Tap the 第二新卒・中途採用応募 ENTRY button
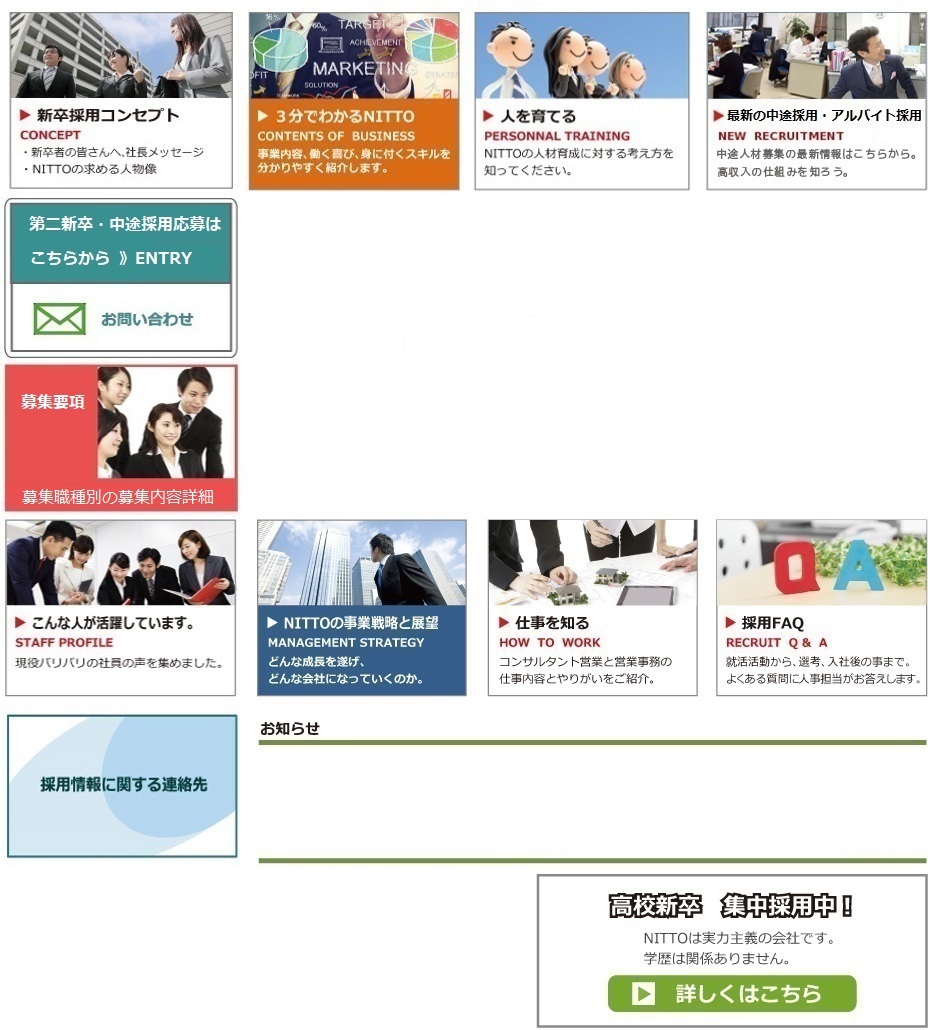Image resolution: width=930 pixels, height=1030 pixels. [x=121, y=241]
